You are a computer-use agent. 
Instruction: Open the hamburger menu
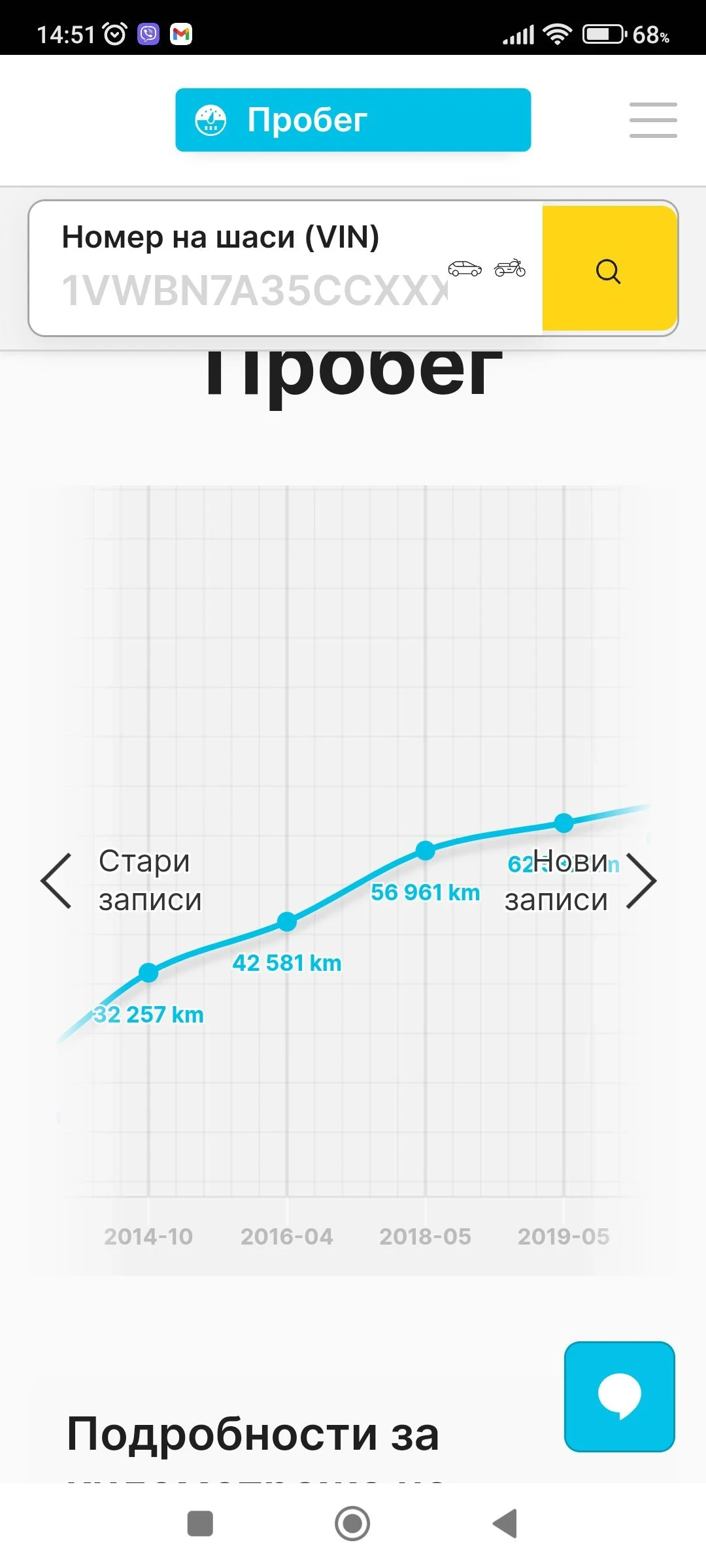click(652, 120)
